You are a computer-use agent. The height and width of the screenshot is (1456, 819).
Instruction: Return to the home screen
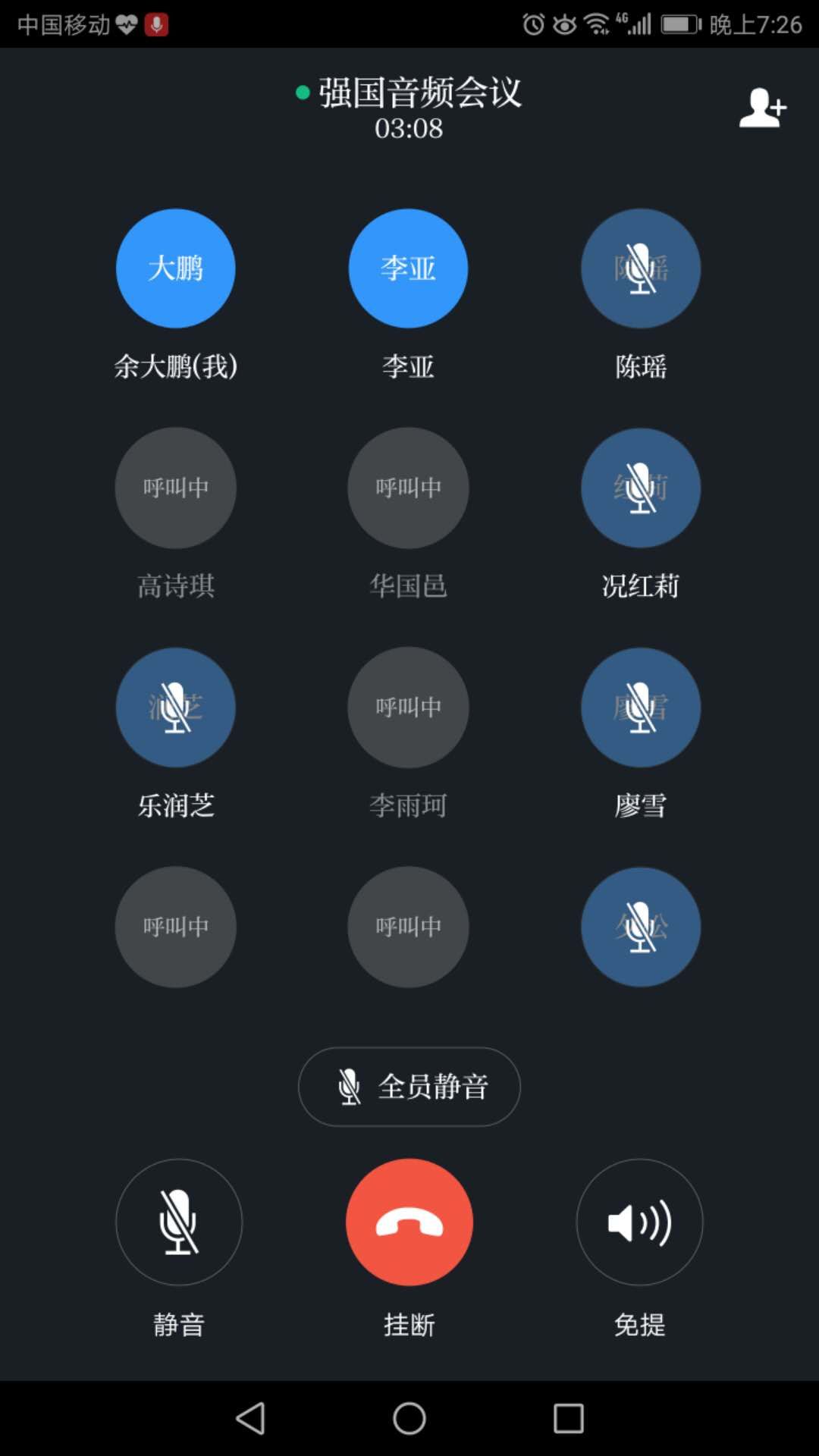pyautogui.click(x=409, y=1418)
